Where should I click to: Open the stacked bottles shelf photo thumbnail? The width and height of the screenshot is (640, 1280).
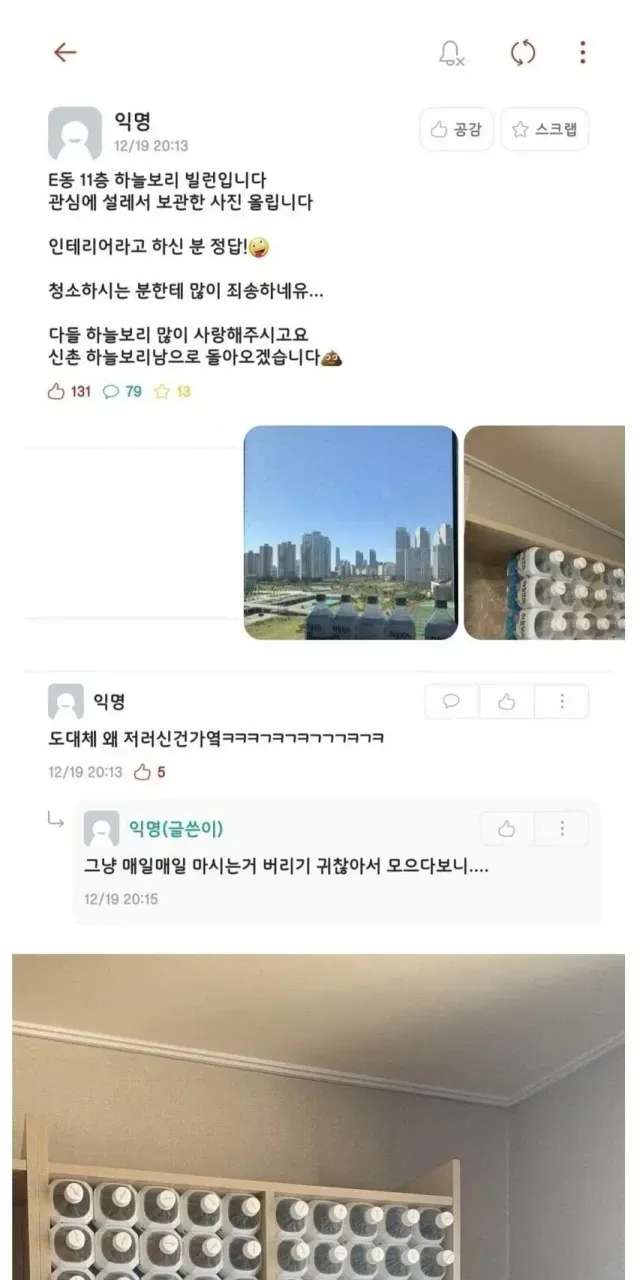pos(545,533)
